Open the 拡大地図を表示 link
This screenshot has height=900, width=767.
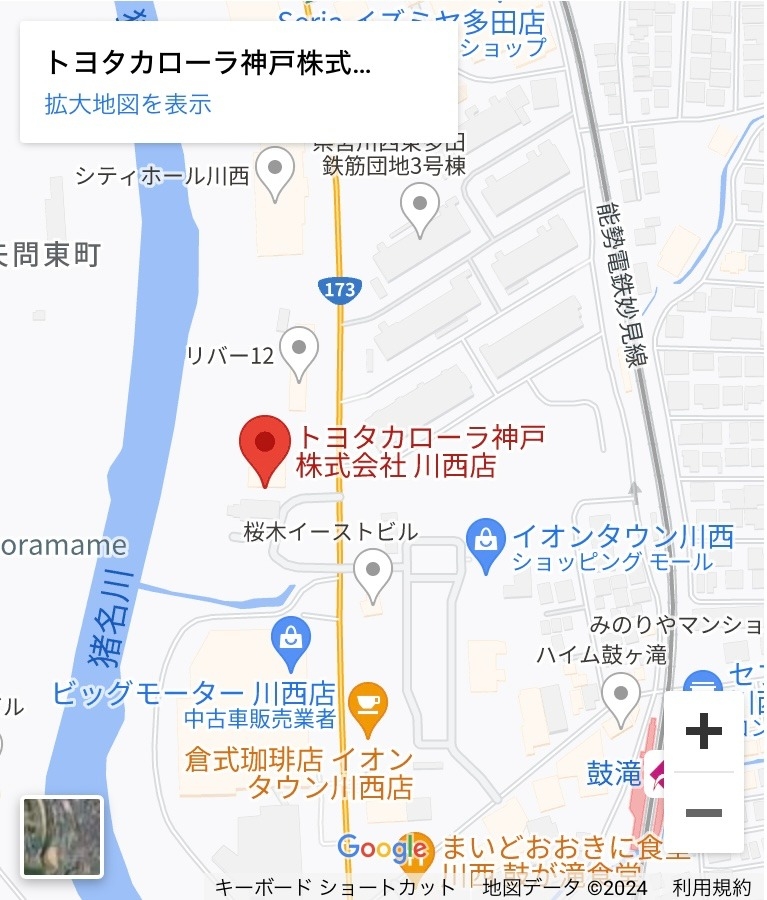tap(128, 104)
